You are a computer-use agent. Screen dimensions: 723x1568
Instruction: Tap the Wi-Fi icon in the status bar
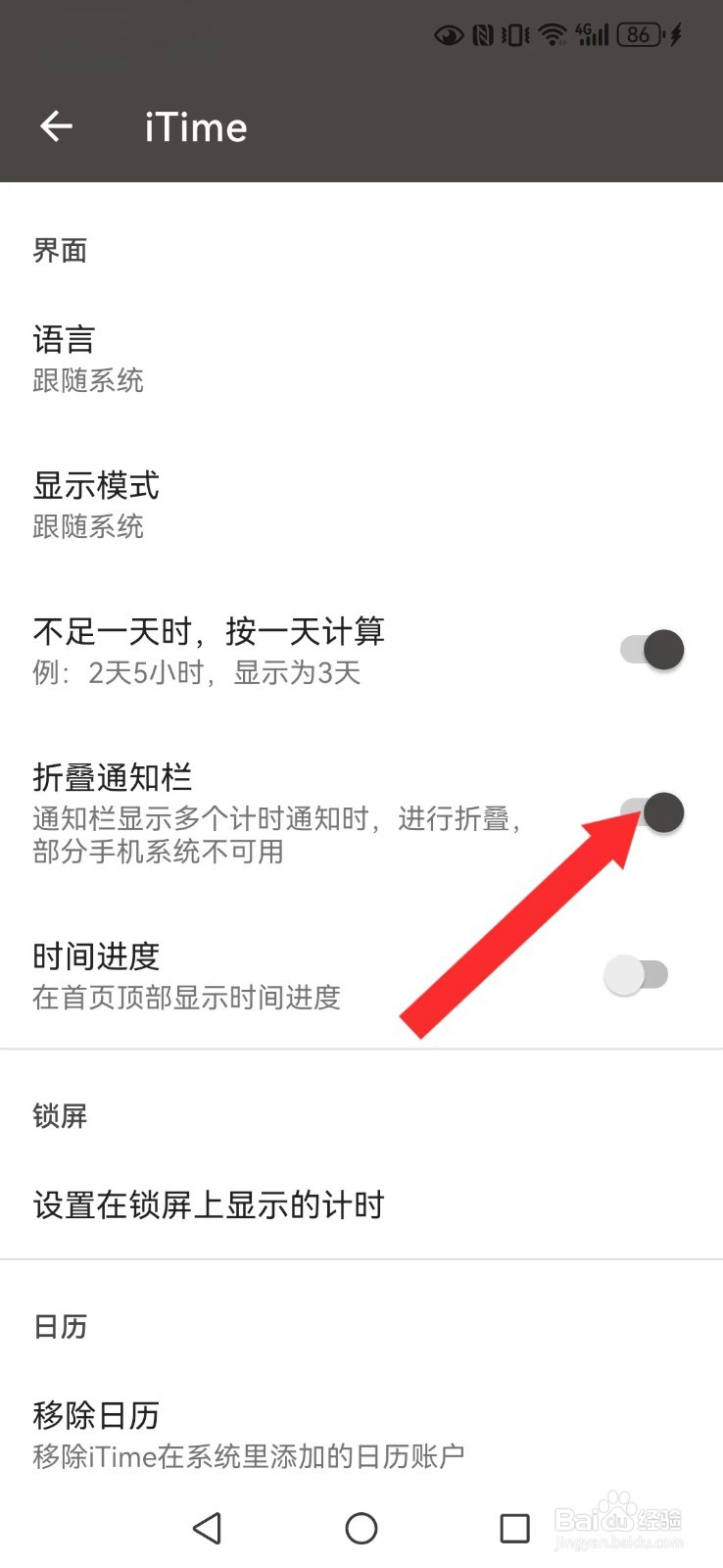tap(551, 34)
